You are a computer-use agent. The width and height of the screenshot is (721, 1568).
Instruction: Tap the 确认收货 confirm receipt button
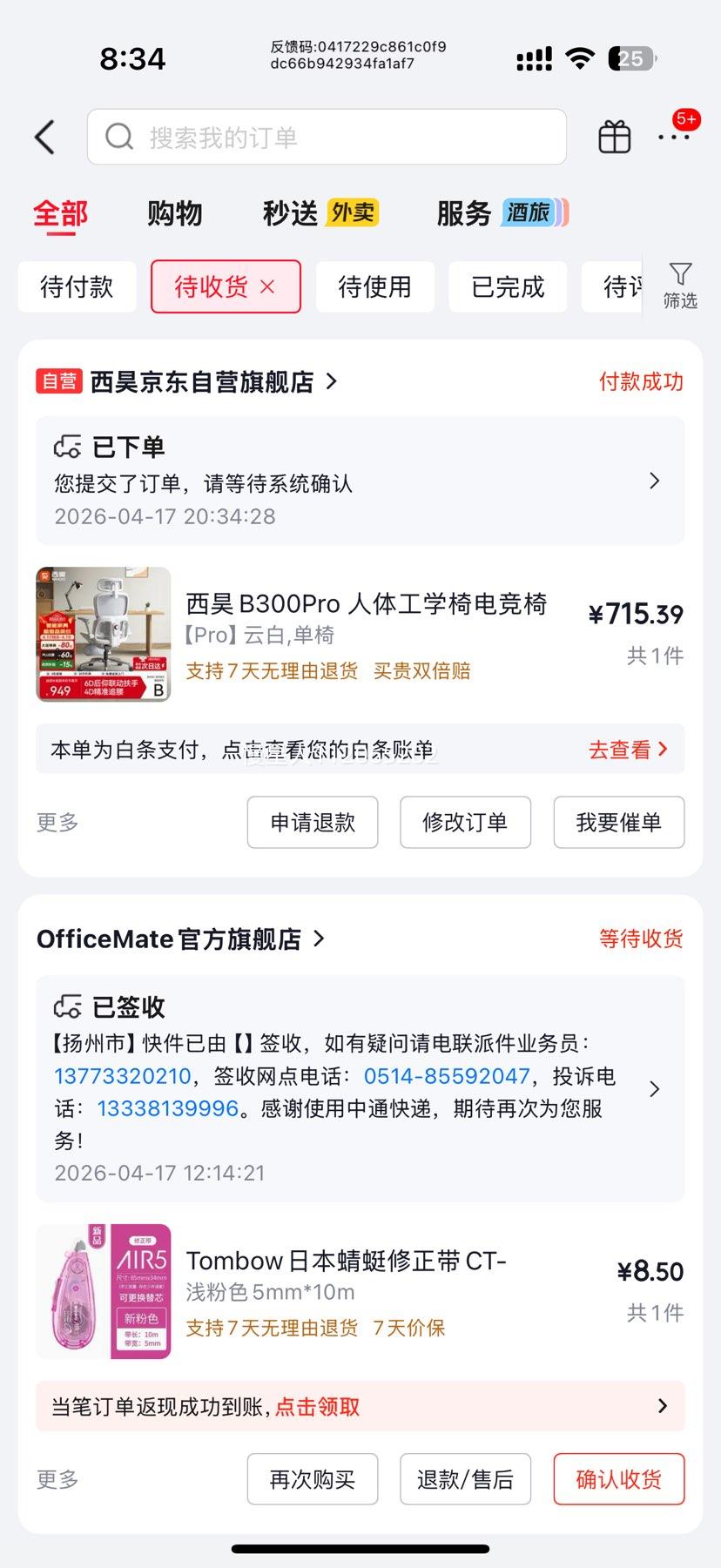(618, 1478)
